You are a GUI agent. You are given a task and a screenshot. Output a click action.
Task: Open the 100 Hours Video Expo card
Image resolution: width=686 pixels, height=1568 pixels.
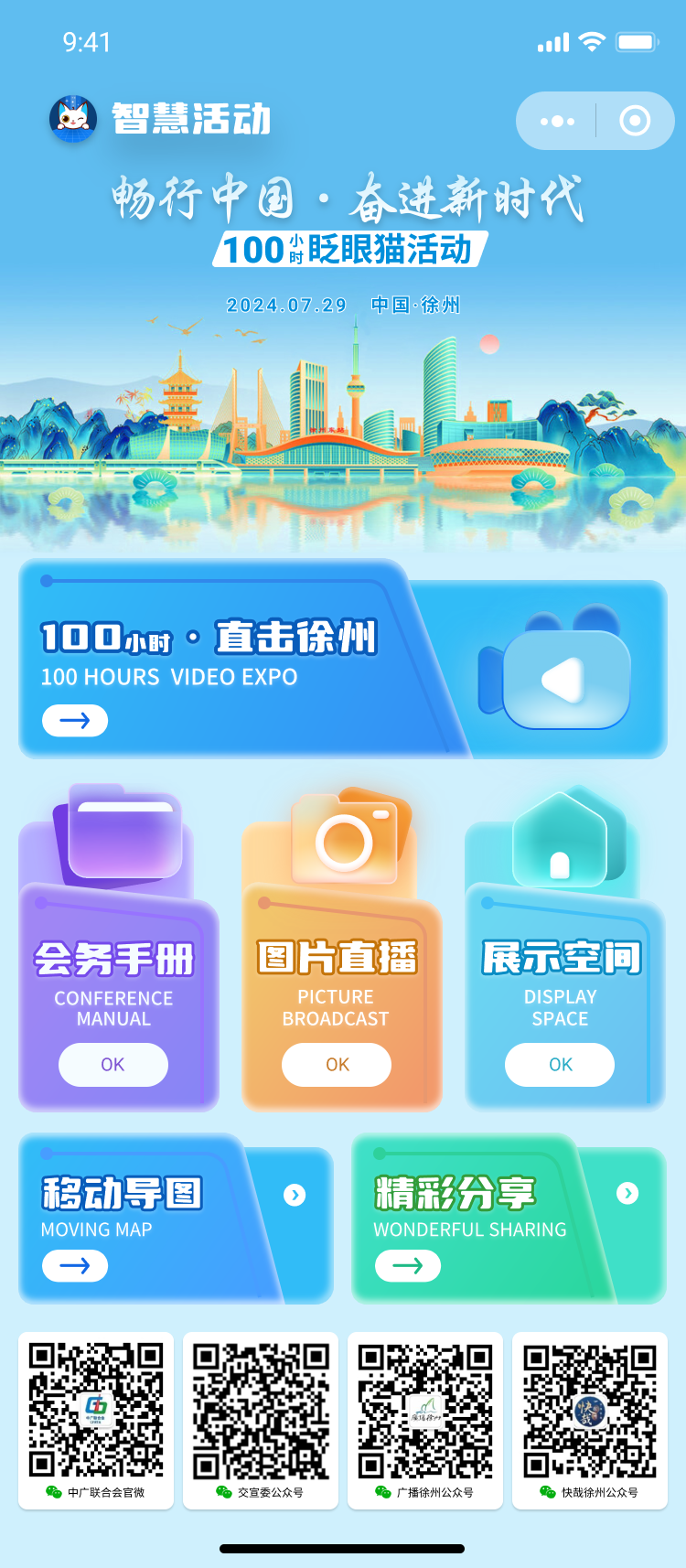75,721
